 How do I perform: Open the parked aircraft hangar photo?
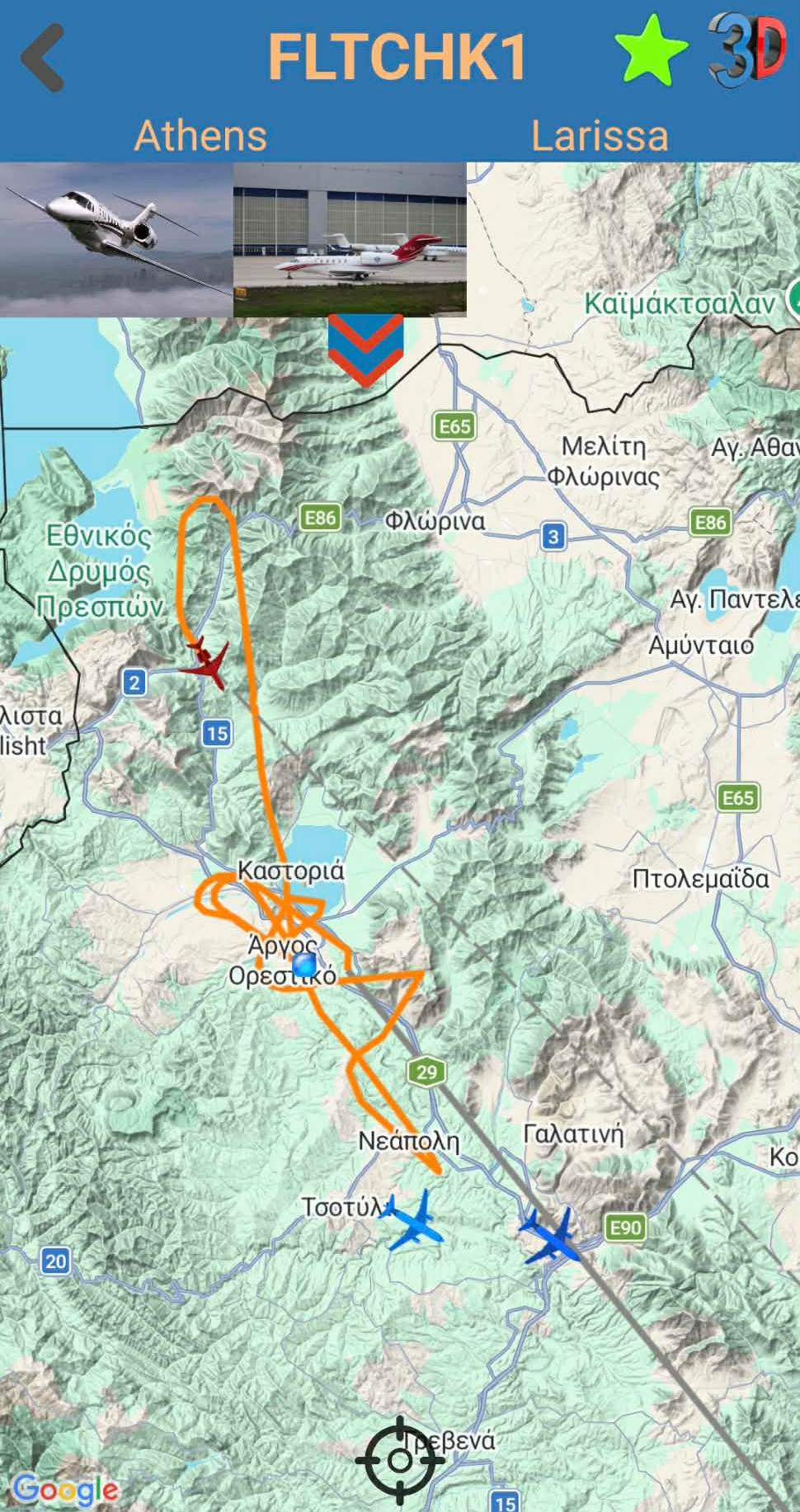(x=350, y=239)
